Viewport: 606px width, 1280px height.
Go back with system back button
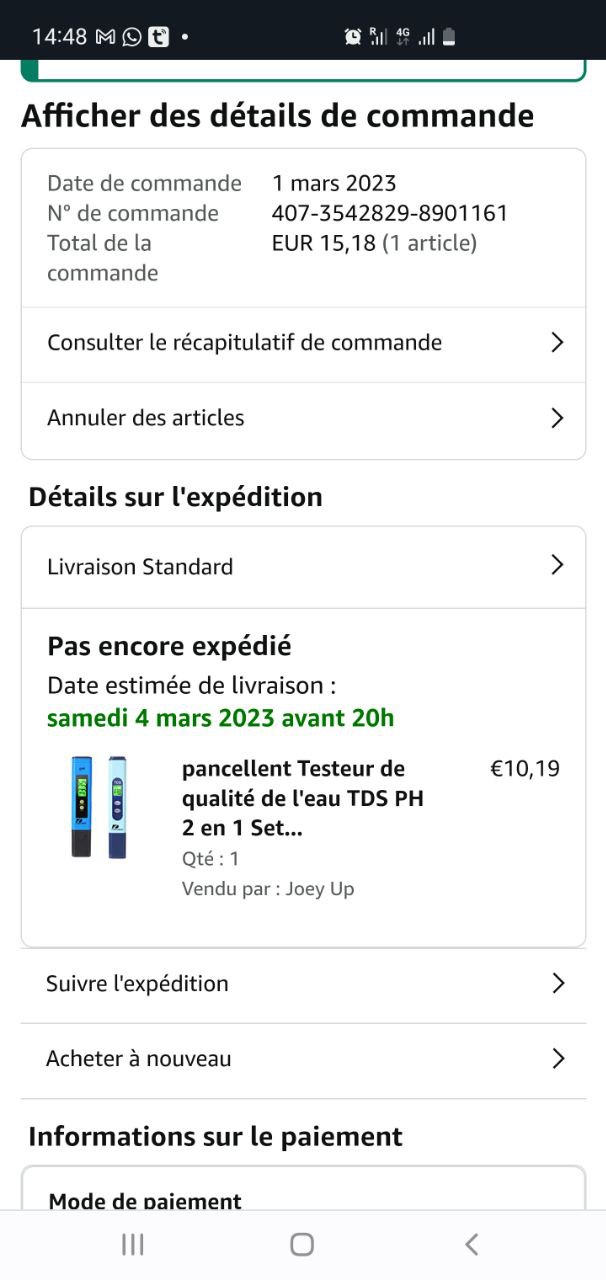click(471, 1244)
